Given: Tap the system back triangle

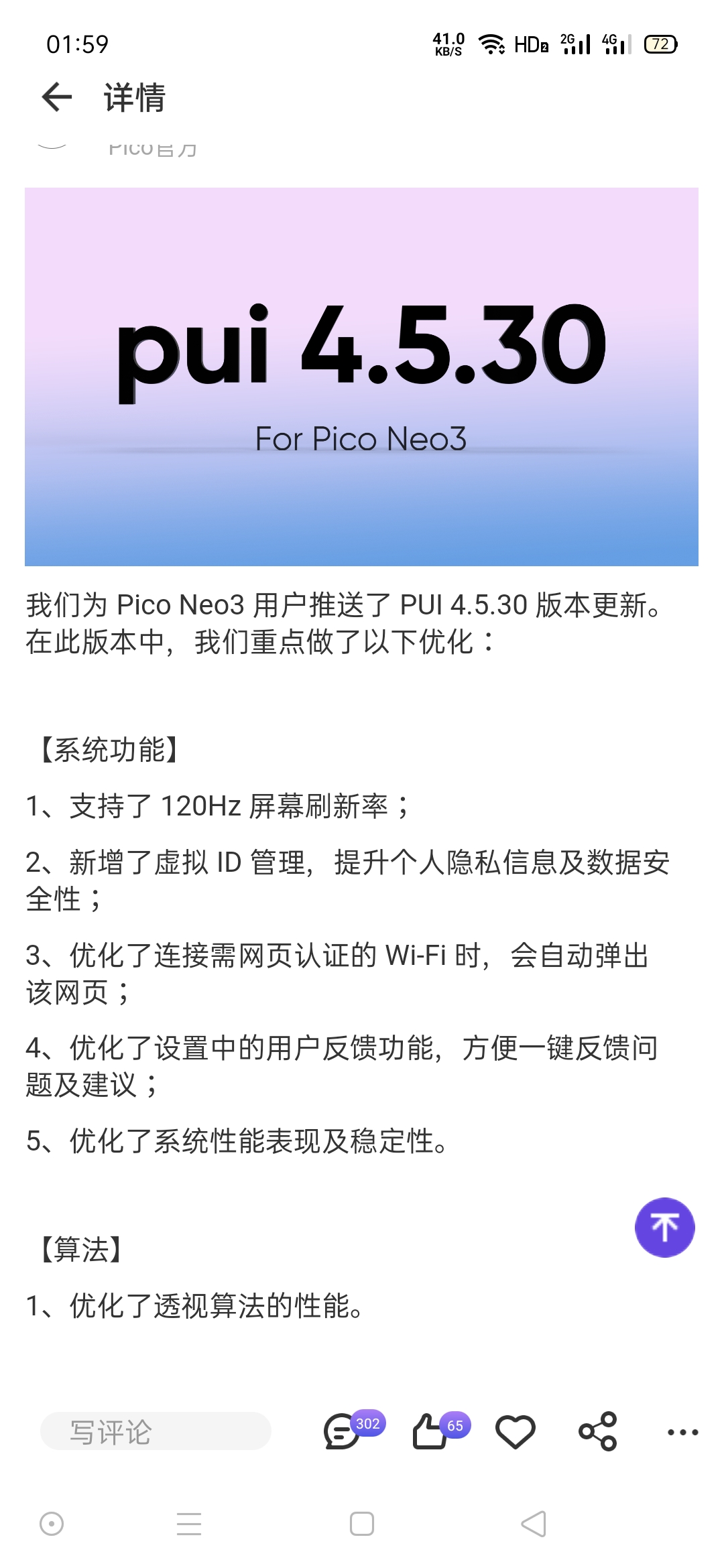Looking at the screenshot, I should coord(534,1524).
